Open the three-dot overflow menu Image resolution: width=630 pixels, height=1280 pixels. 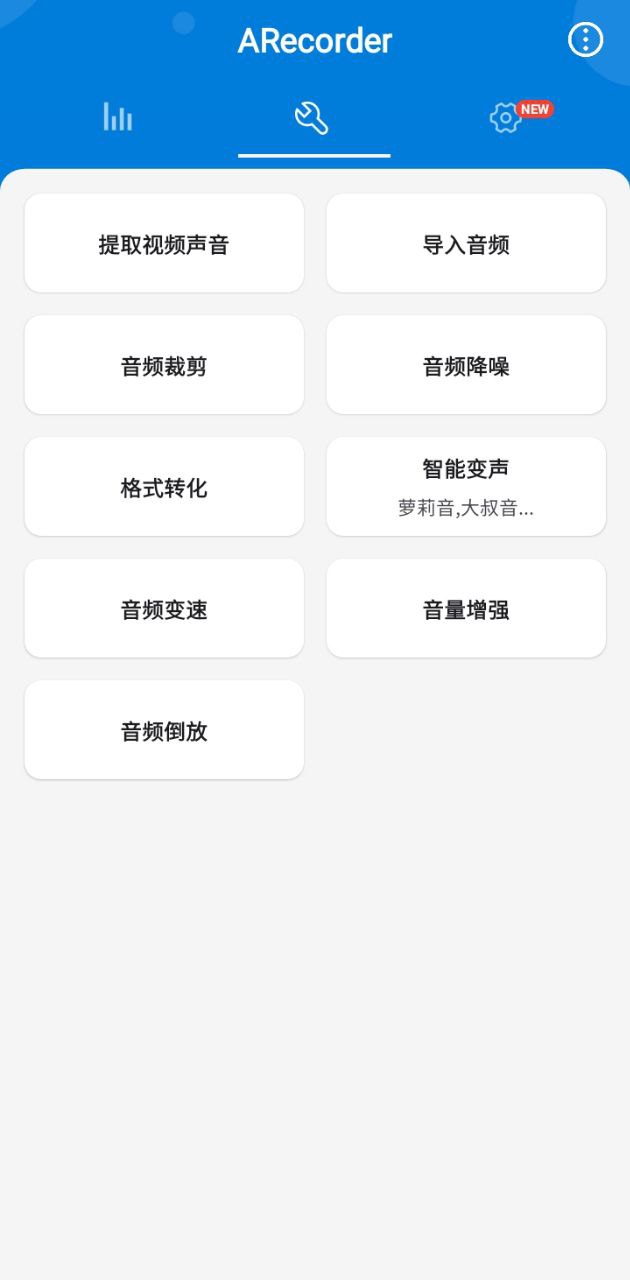point(585,40)
